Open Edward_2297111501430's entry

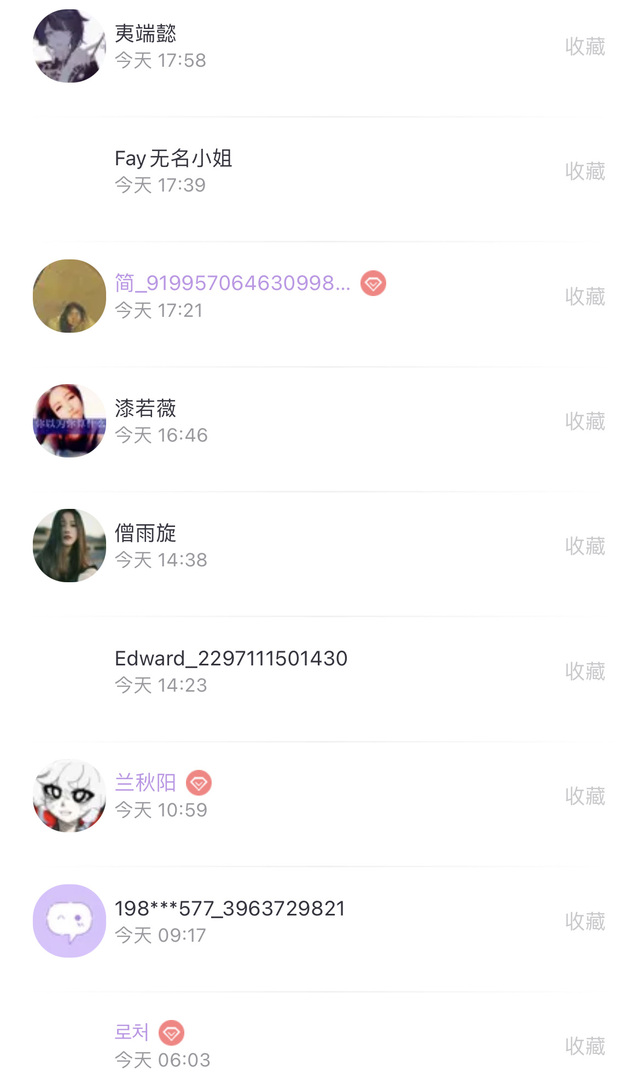(x=320, y=671)
